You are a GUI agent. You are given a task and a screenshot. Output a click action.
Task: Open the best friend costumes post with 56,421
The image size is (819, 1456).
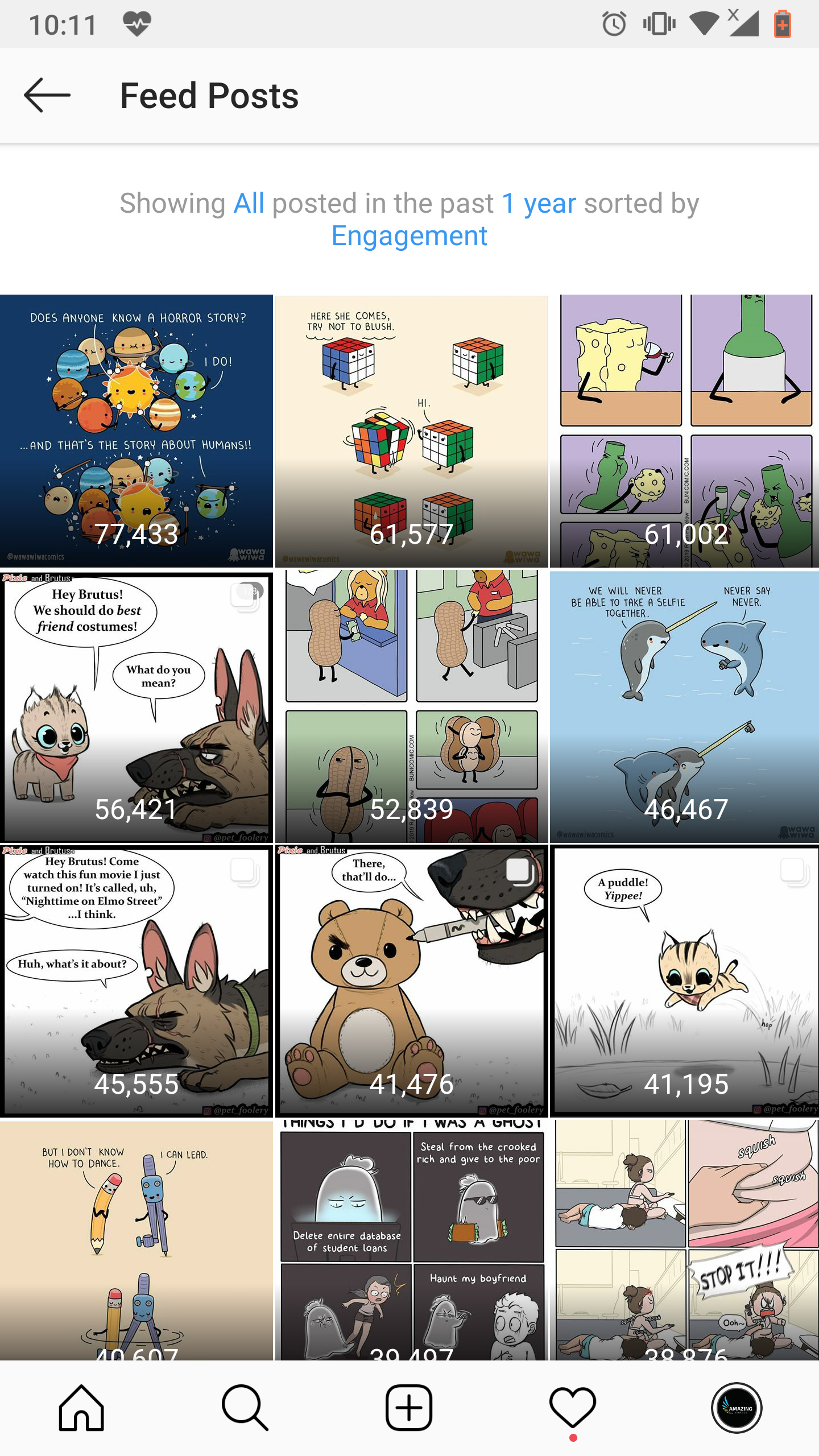pyautogui.click(x=136, y=706)
